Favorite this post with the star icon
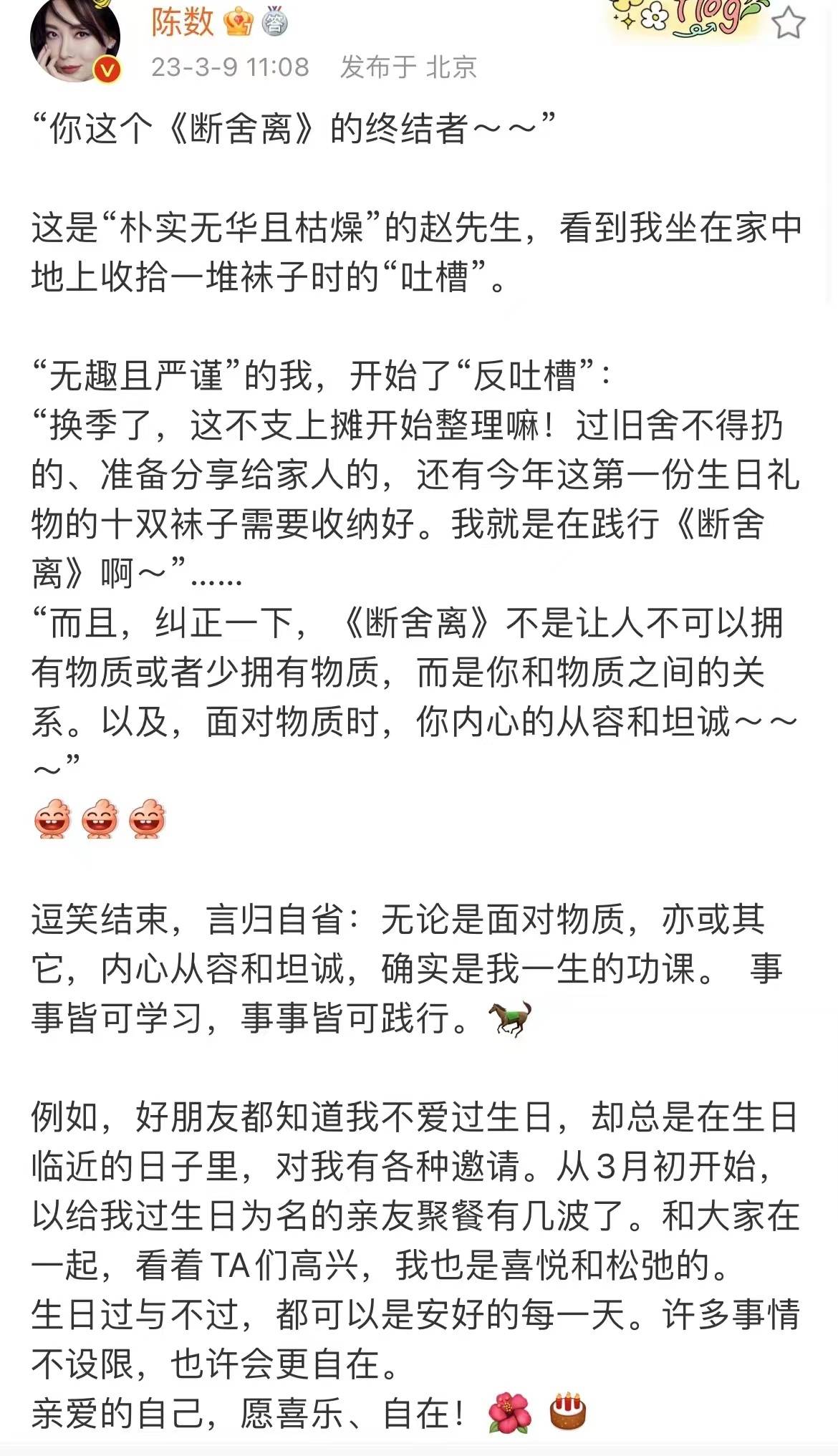 click(788, 24)
